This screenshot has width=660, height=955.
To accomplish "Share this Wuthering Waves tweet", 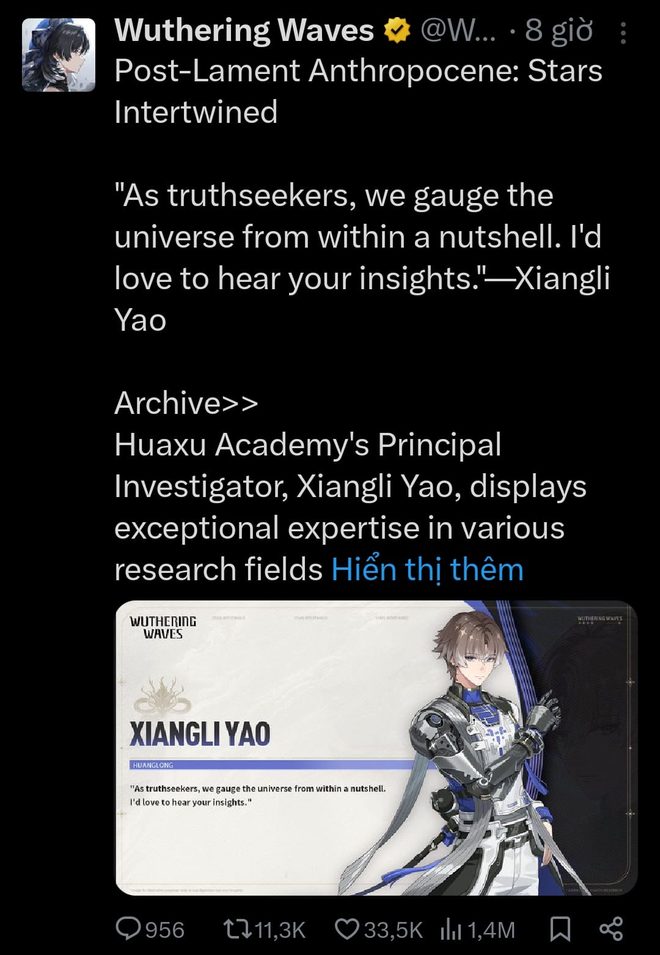I will 611,929.
